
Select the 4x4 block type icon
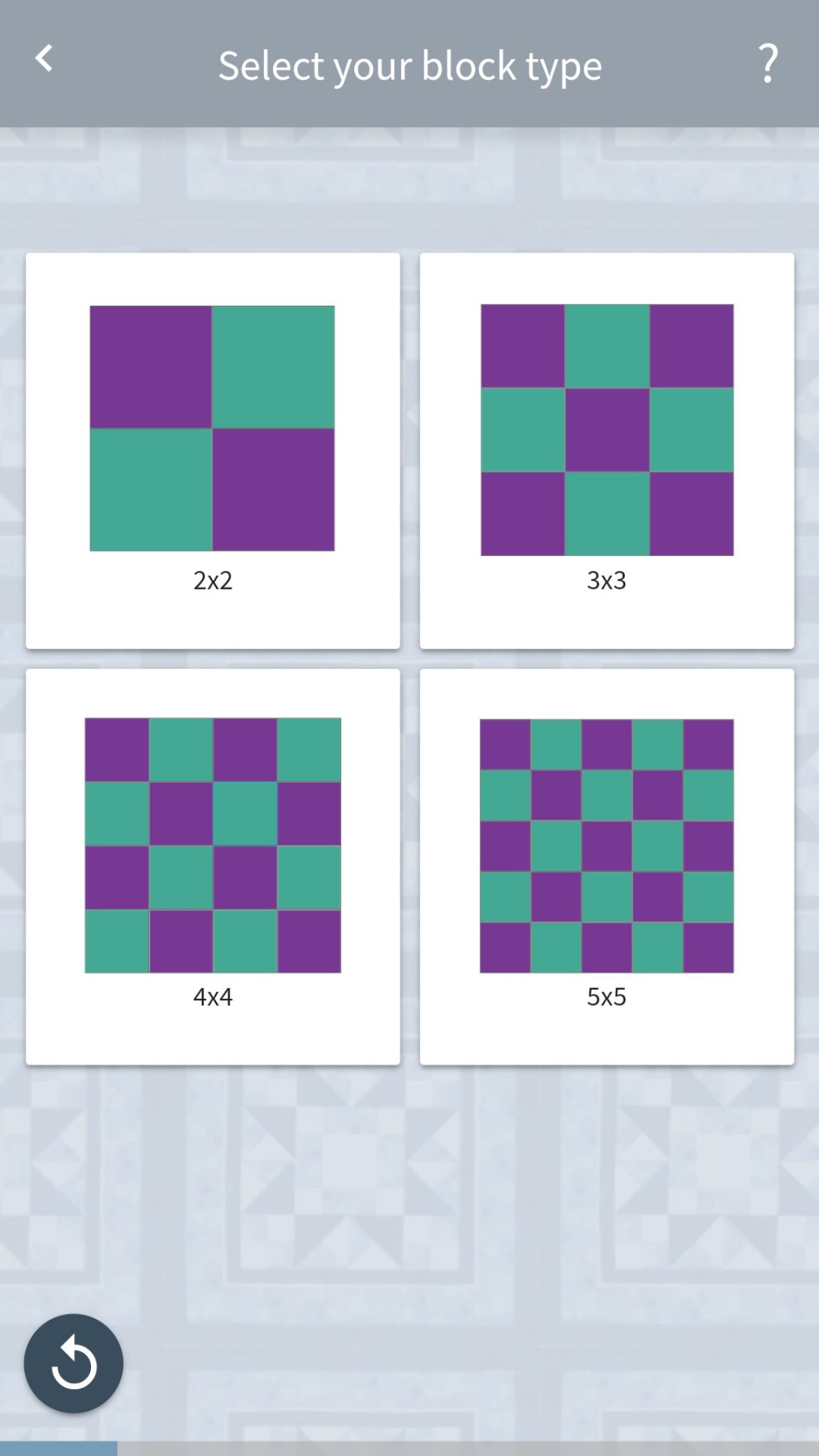pyautogui.click(x=212, y=844)
